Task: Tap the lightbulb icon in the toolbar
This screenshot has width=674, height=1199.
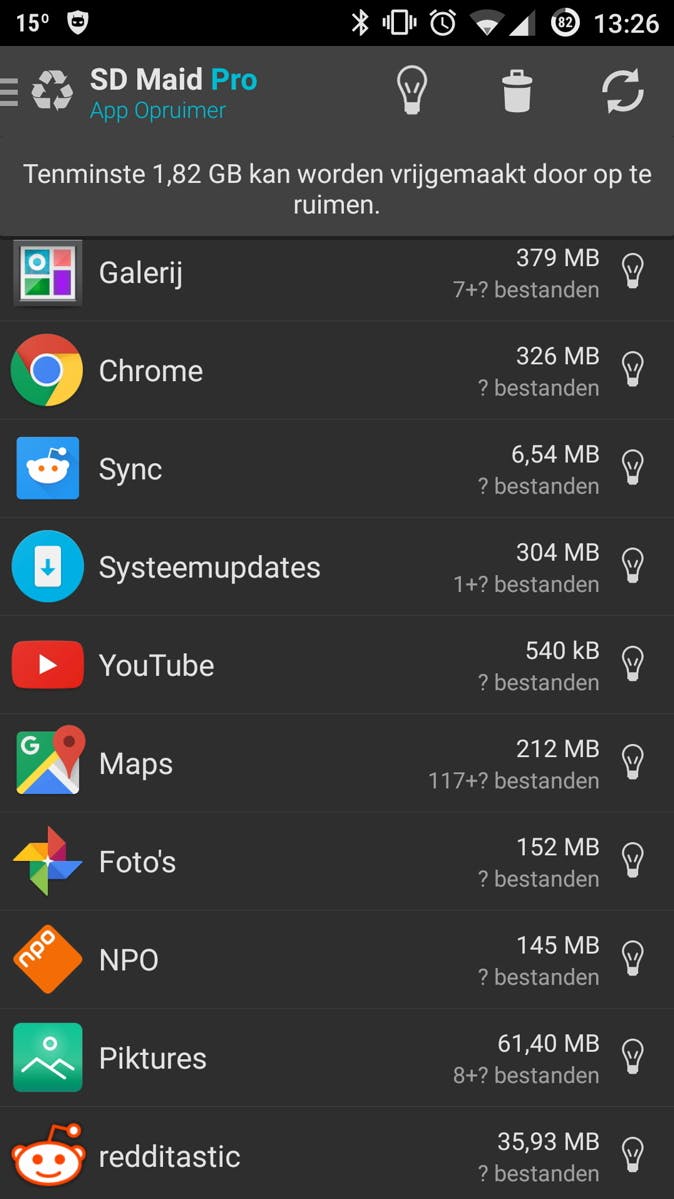Action: click(411, 91)
